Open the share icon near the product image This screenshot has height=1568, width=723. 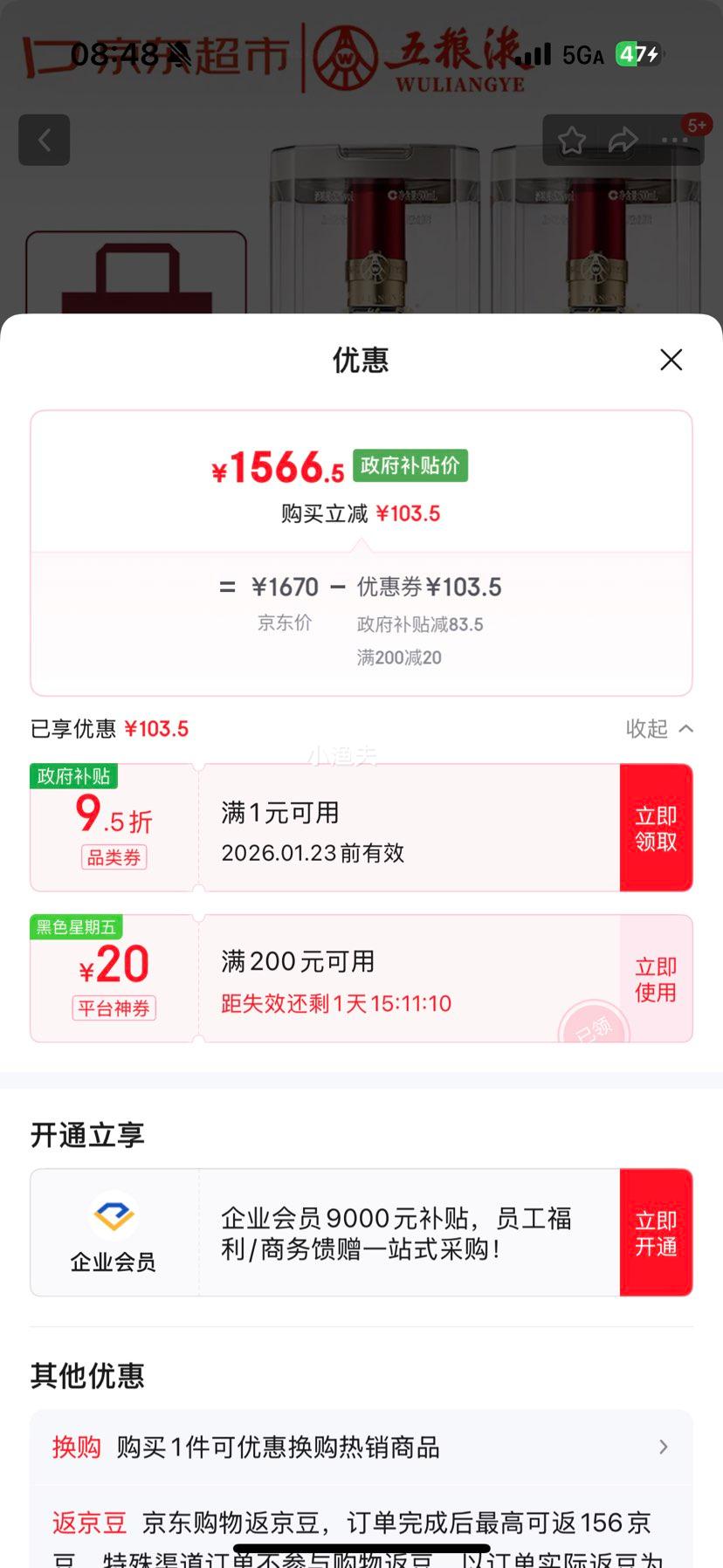[623, 139]
